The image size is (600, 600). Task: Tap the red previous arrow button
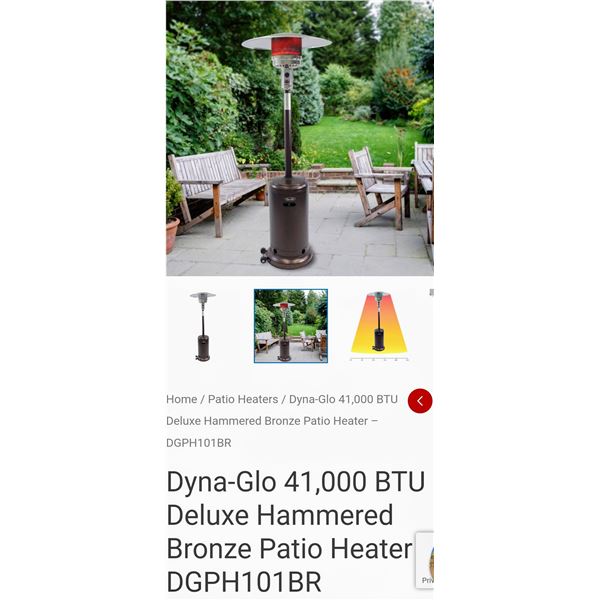(x=420, y=401)
